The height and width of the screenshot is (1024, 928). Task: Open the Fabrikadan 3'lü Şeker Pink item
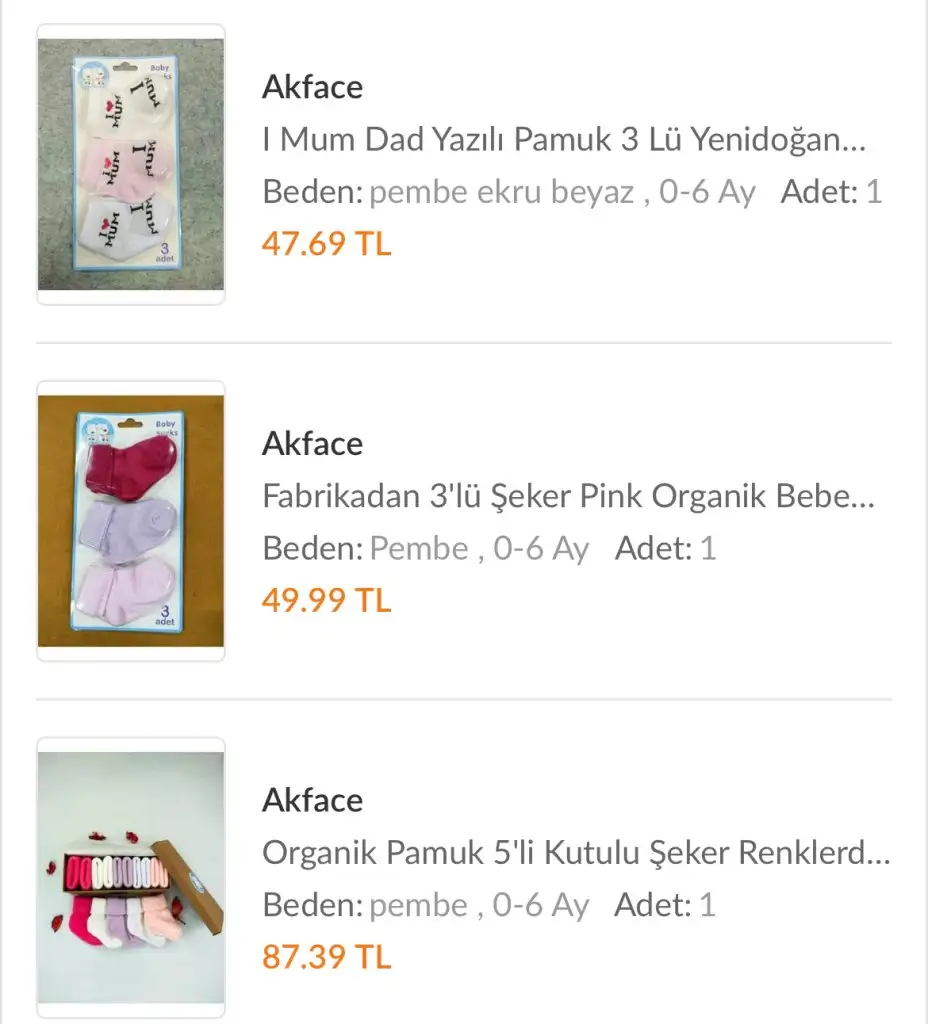pyautogui.click(x=568, y=497)
